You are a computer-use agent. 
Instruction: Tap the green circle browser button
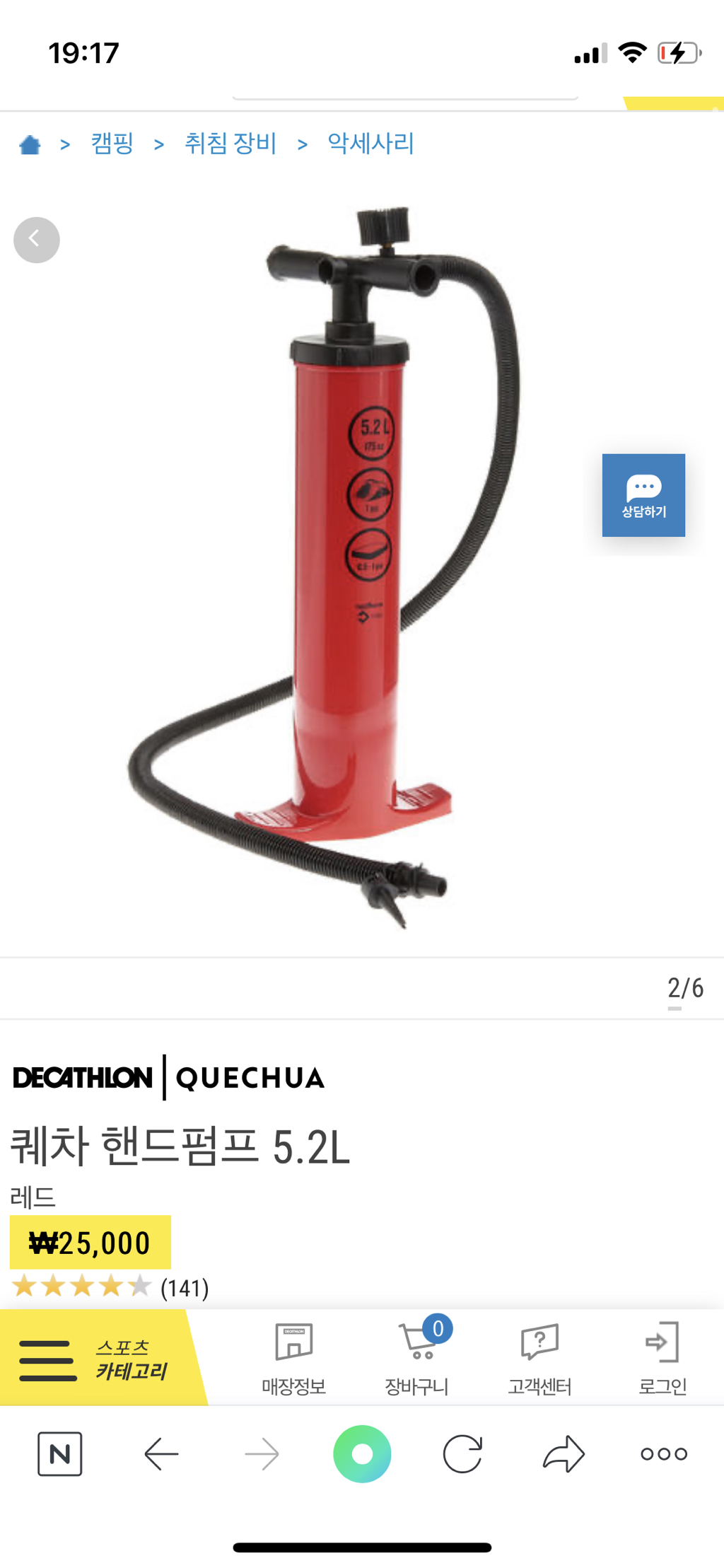coord(362,1454)
